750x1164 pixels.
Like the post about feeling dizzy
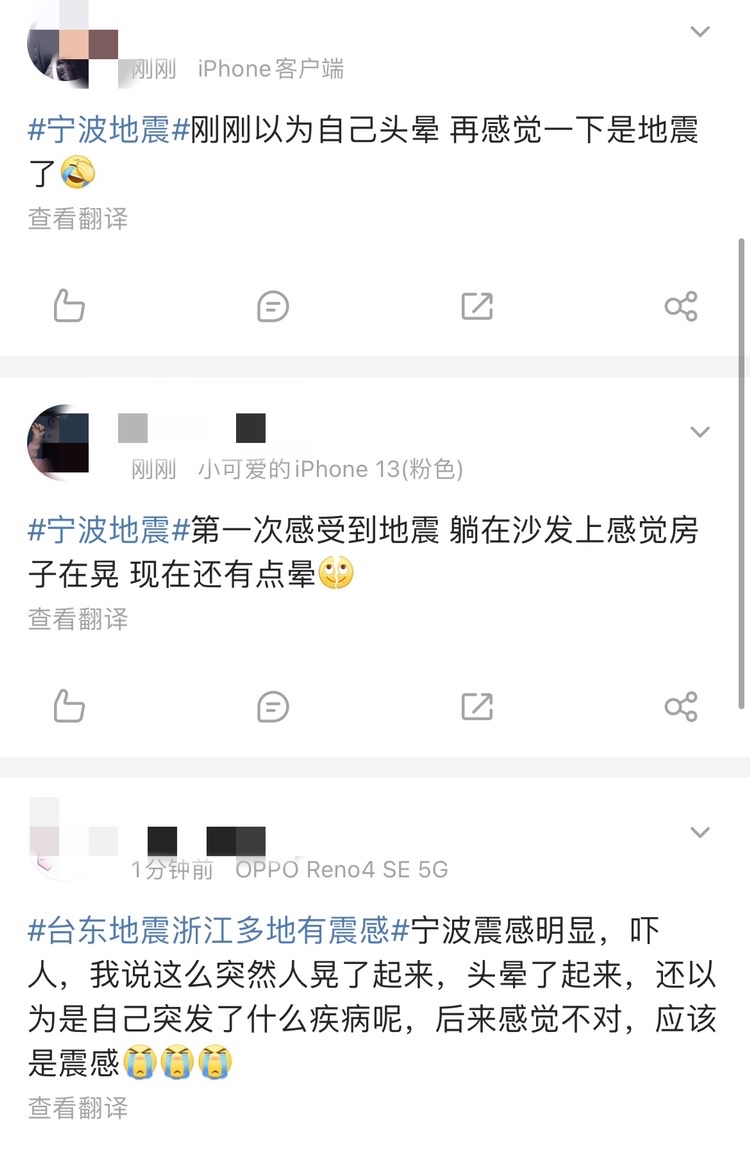click(x=68, y=306)
